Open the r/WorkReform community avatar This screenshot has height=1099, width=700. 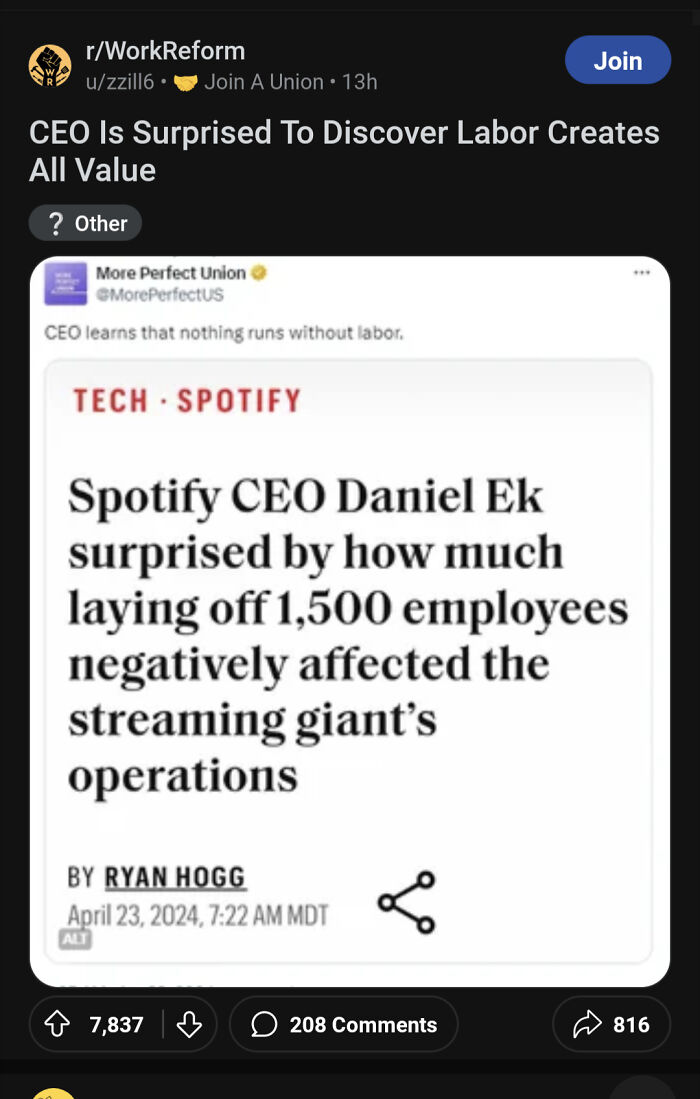[x=49, y=66]
